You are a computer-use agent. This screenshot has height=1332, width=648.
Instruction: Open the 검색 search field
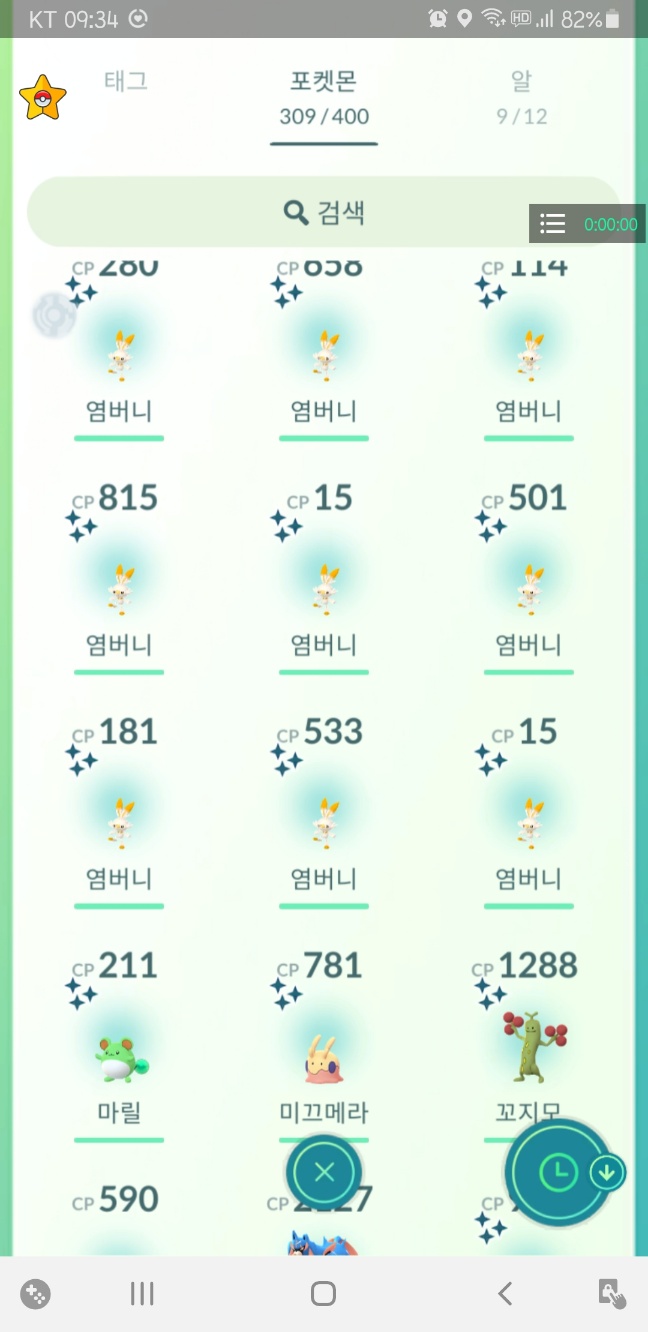click(x=324, y=212)
